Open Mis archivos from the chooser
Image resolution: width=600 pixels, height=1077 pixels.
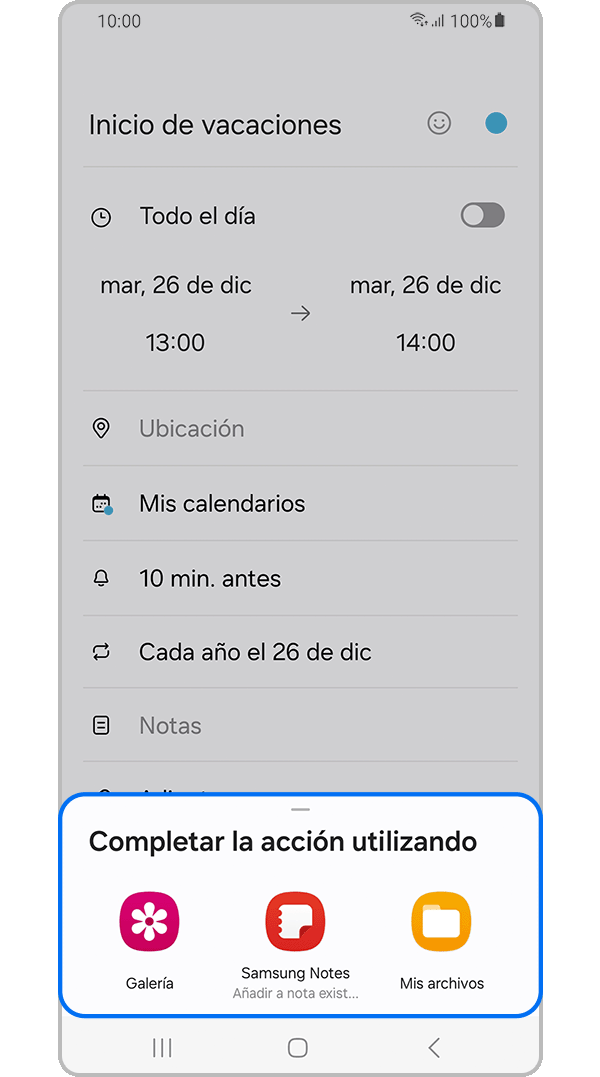pos(441,922)
